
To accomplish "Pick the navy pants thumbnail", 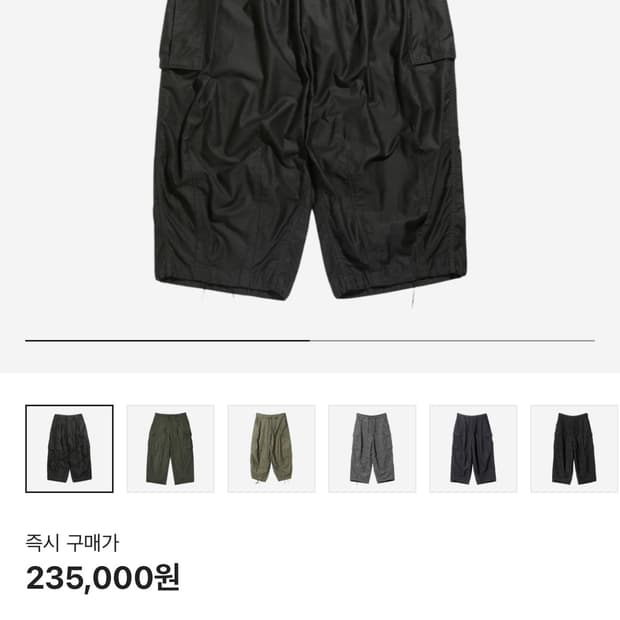I will [x=473, y=448].
